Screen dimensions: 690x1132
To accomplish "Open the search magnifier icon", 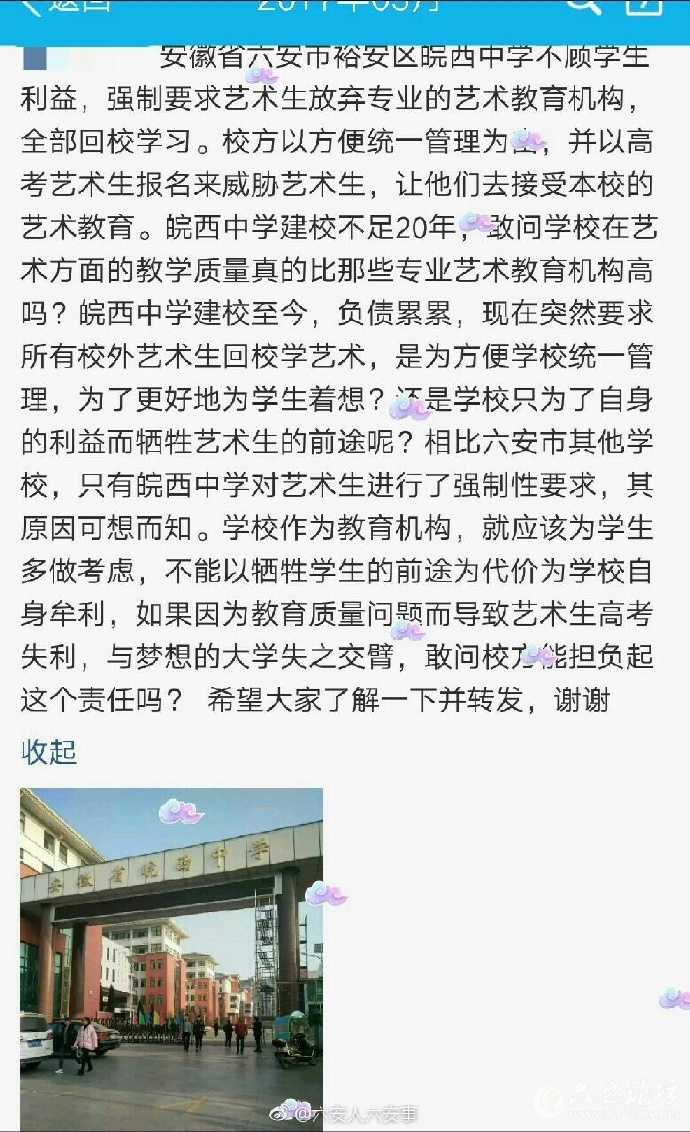I will point(583,5).
